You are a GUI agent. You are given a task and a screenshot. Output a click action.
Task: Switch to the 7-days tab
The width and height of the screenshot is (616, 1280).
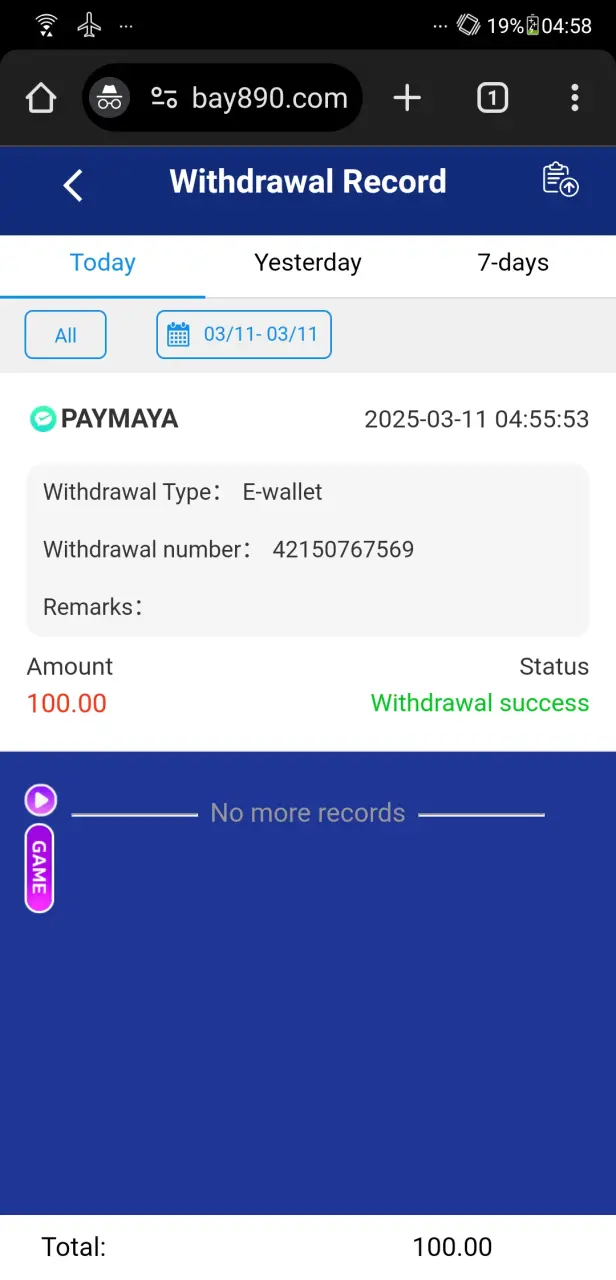pos(513,264)
